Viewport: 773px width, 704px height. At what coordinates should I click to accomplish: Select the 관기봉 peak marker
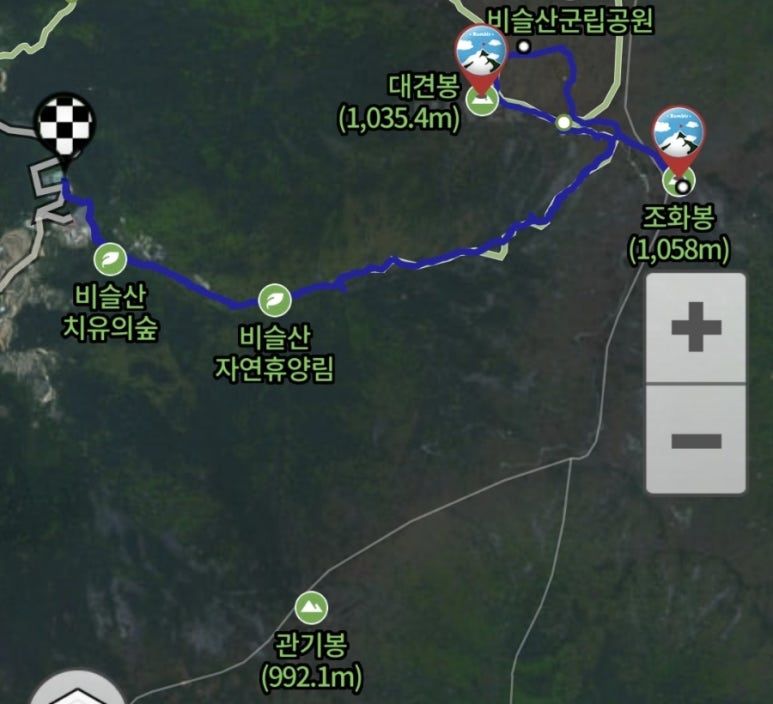click(x=311, y=607)
